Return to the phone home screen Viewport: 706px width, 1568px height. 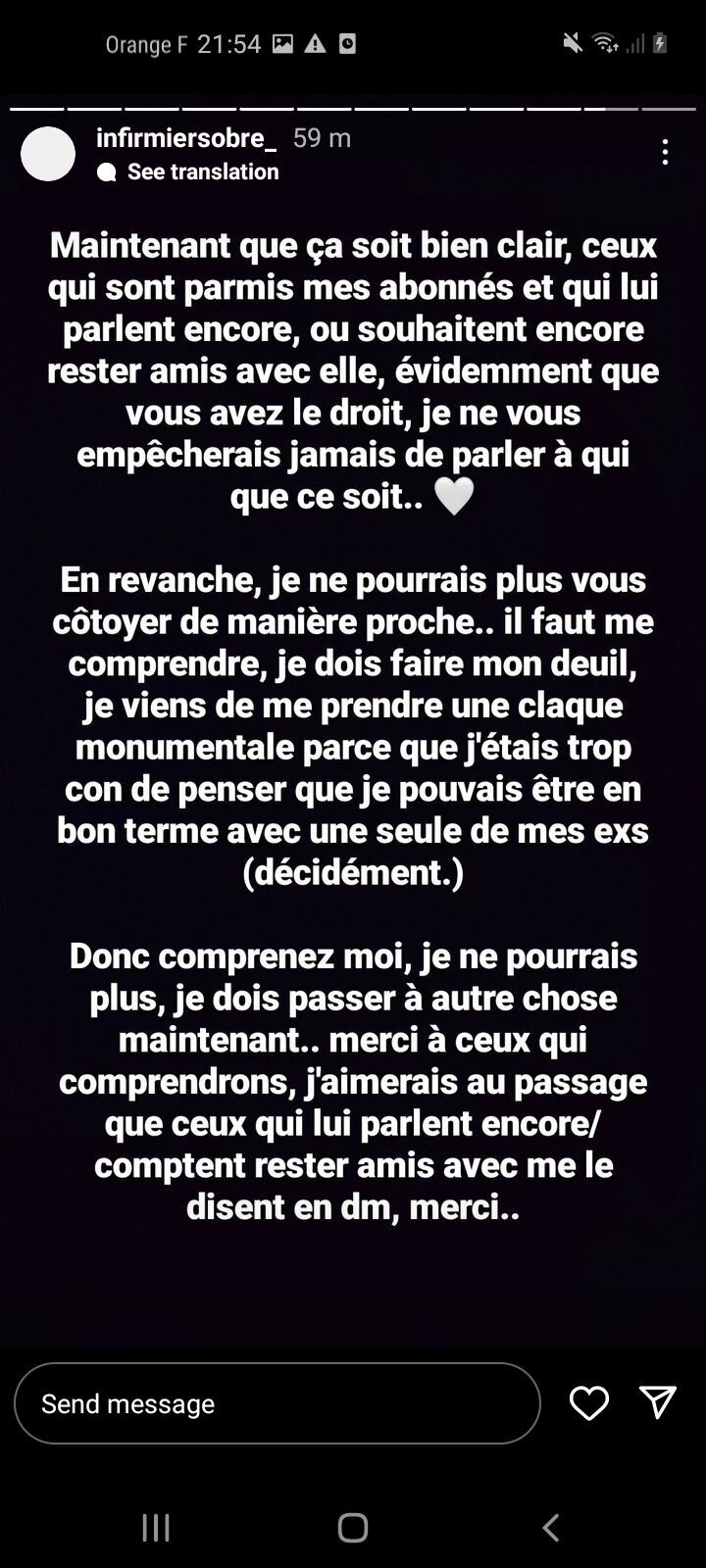pos(353,1527)
